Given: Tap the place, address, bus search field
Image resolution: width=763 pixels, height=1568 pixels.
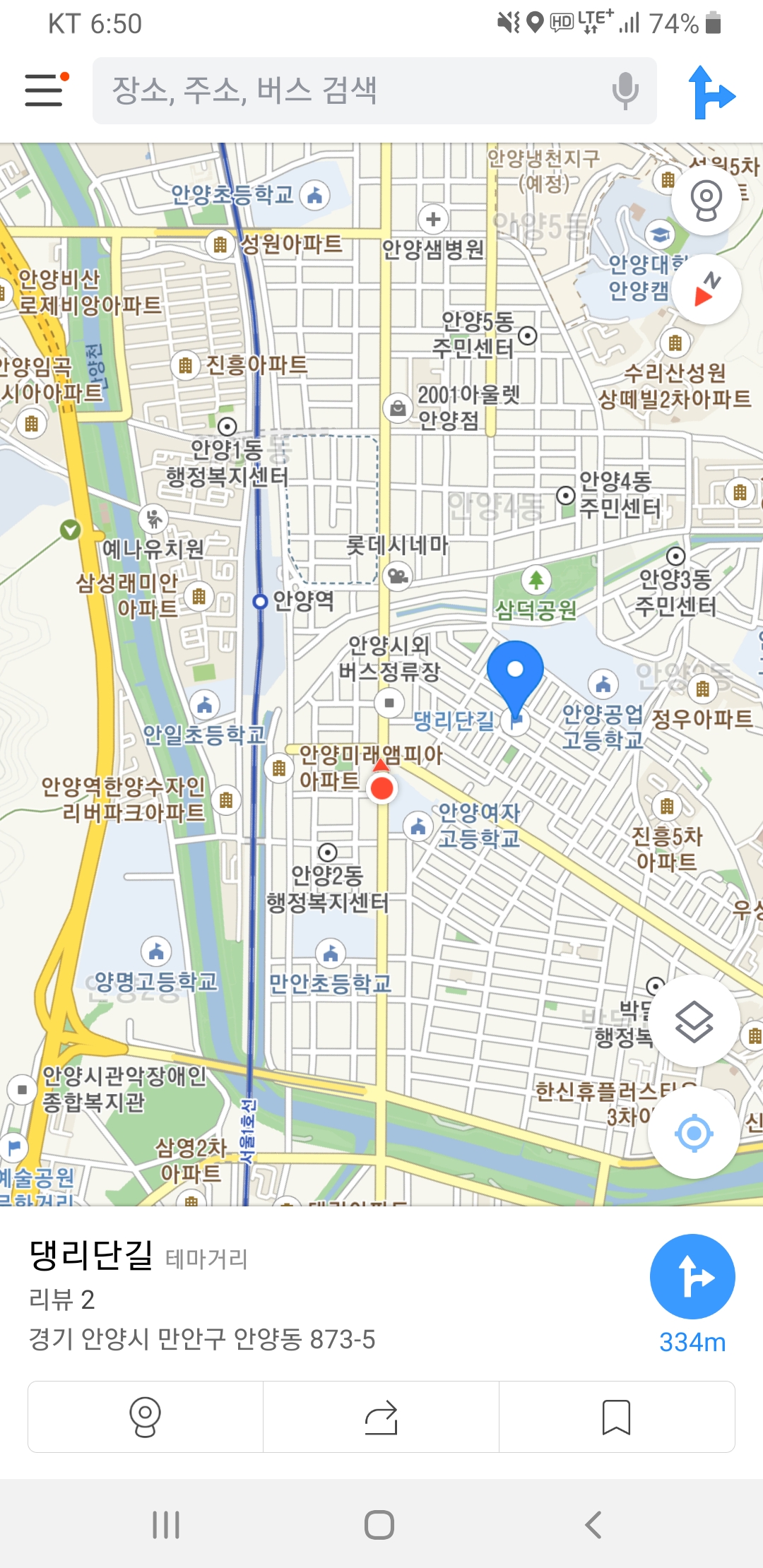Looking at the screenshot, I should click(353, 90).
